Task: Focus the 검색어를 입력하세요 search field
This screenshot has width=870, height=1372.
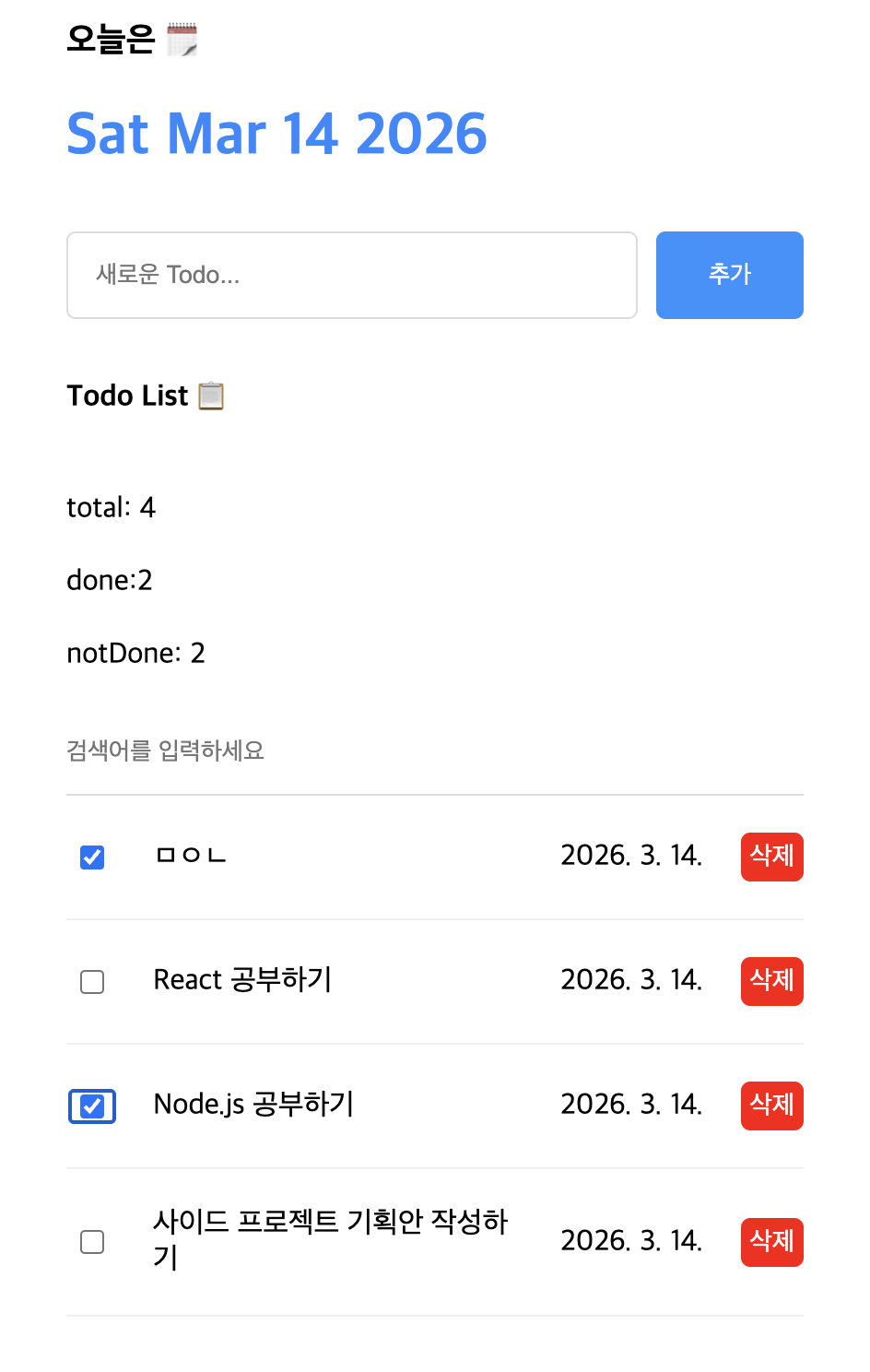Action: 433,751
